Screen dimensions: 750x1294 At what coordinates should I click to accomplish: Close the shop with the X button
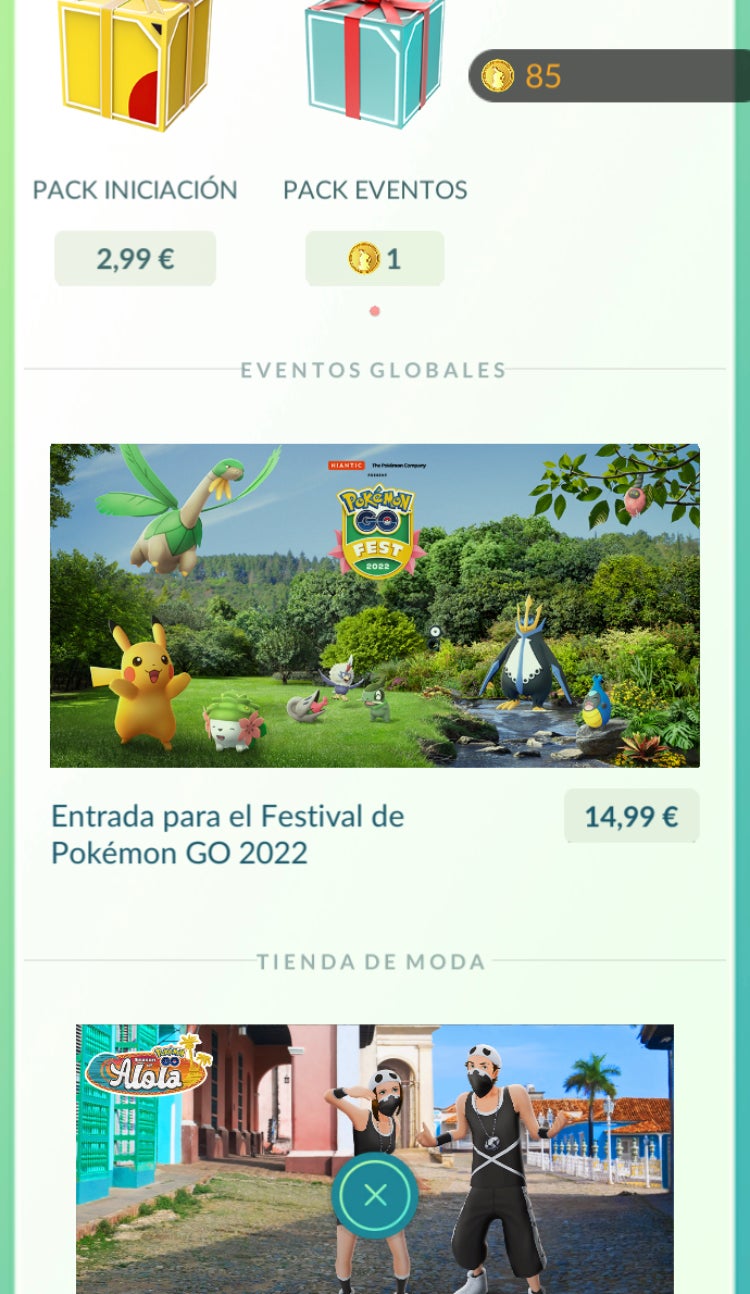pos(375,1196)
